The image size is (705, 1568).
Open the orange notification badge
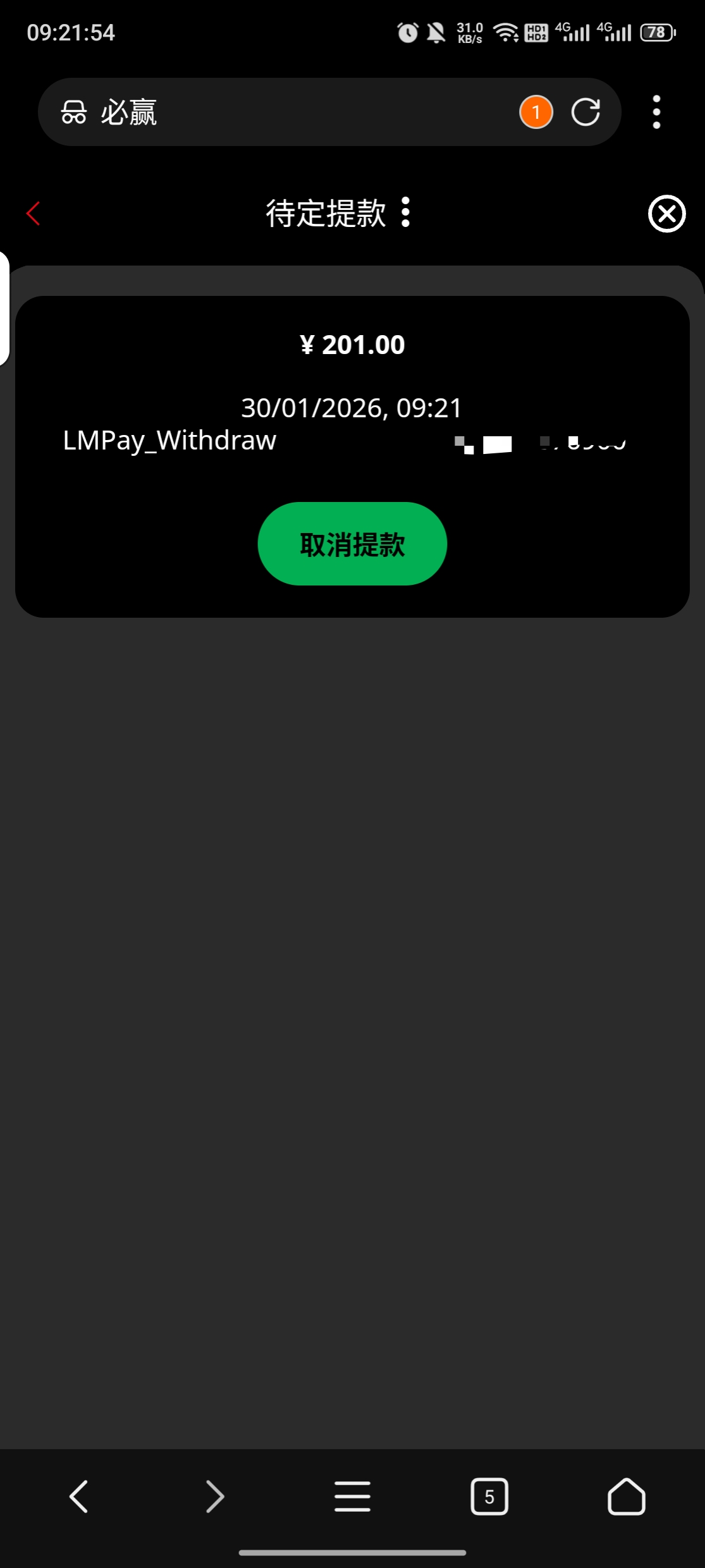[x=536, y=113]
